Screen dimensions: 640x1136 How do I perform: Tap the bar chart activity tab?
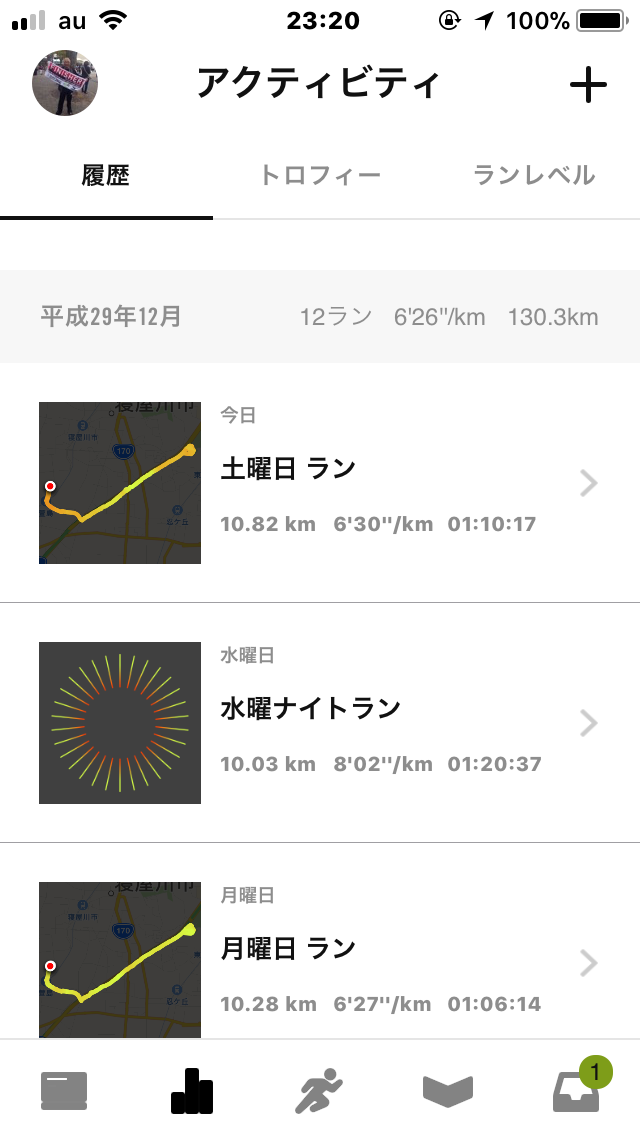click(192, 1090)
